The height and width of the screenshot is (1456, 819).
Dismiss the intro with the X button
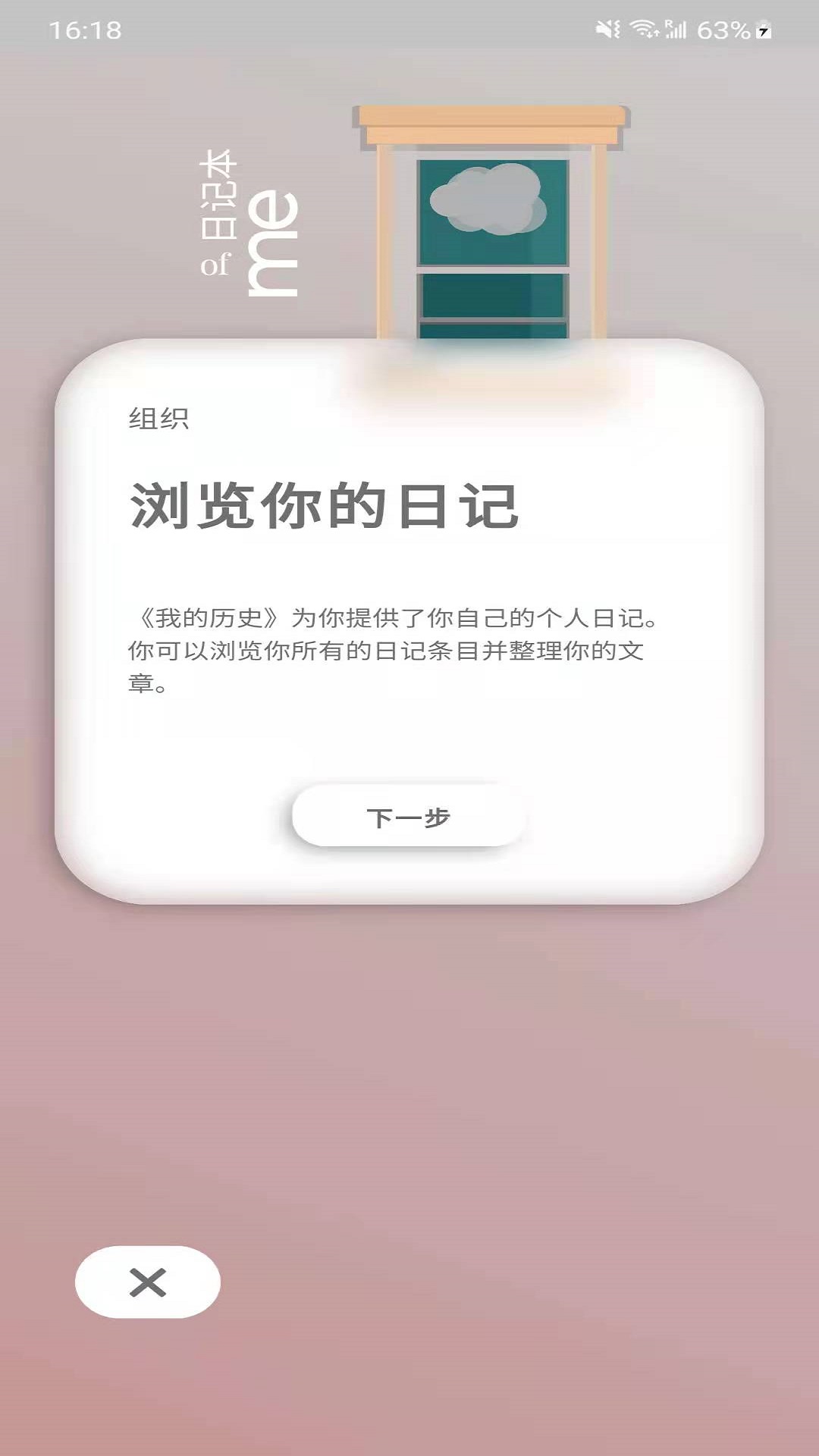pyautogui.click(x=148, y=1282)
